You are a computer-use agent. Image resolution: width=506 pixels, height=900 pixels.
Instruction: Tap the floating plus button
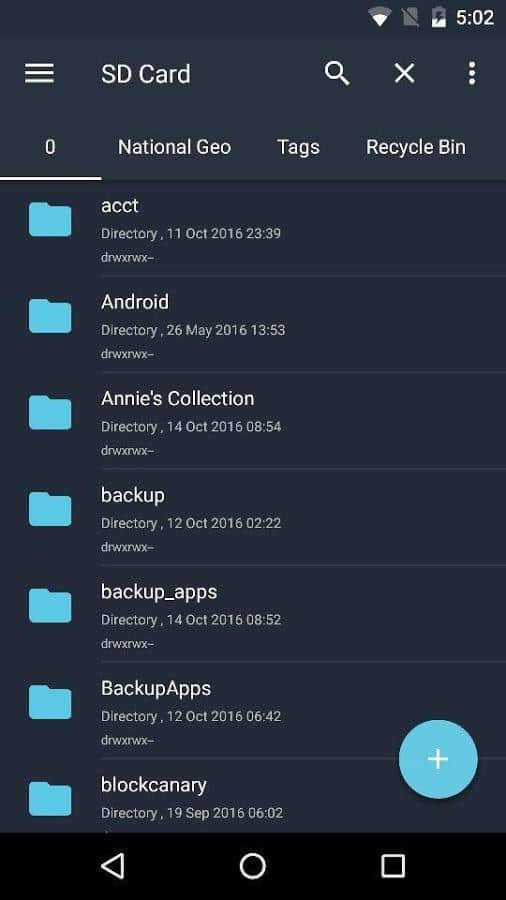click(x=438, y=759)
